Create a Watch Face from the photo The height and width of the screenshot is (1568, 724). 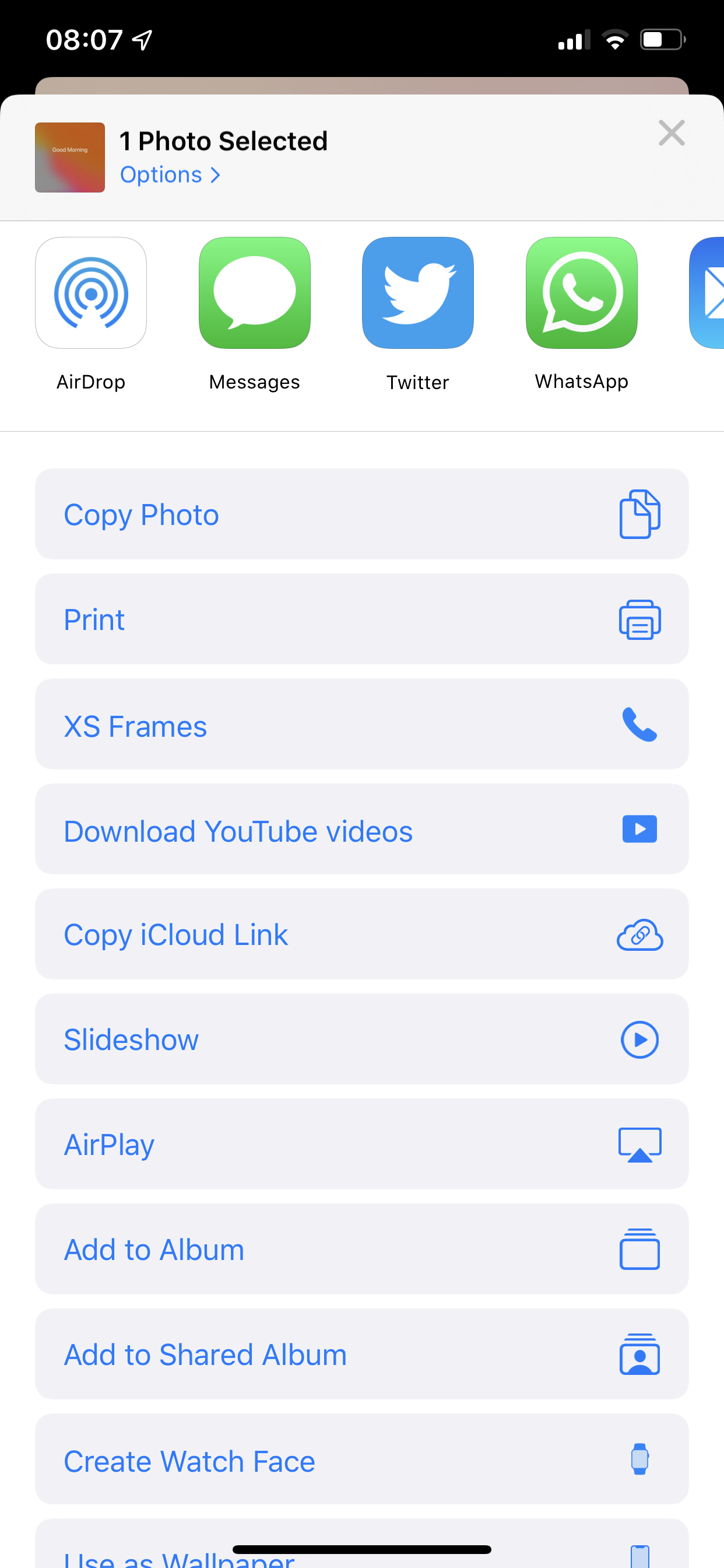click(361, 1459)
